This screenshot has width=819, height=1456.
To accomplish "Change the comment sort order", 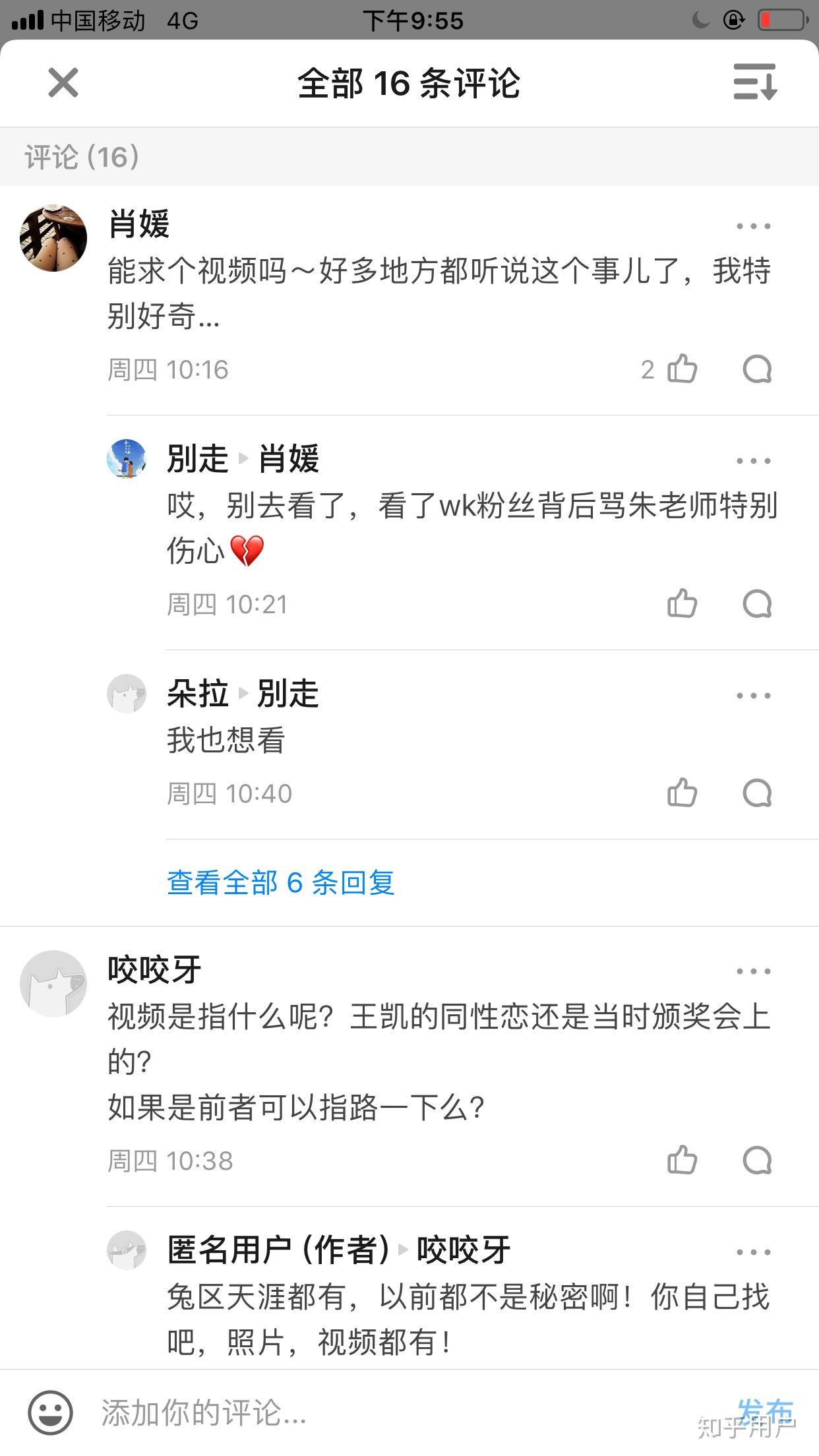I will coord(755,82).
